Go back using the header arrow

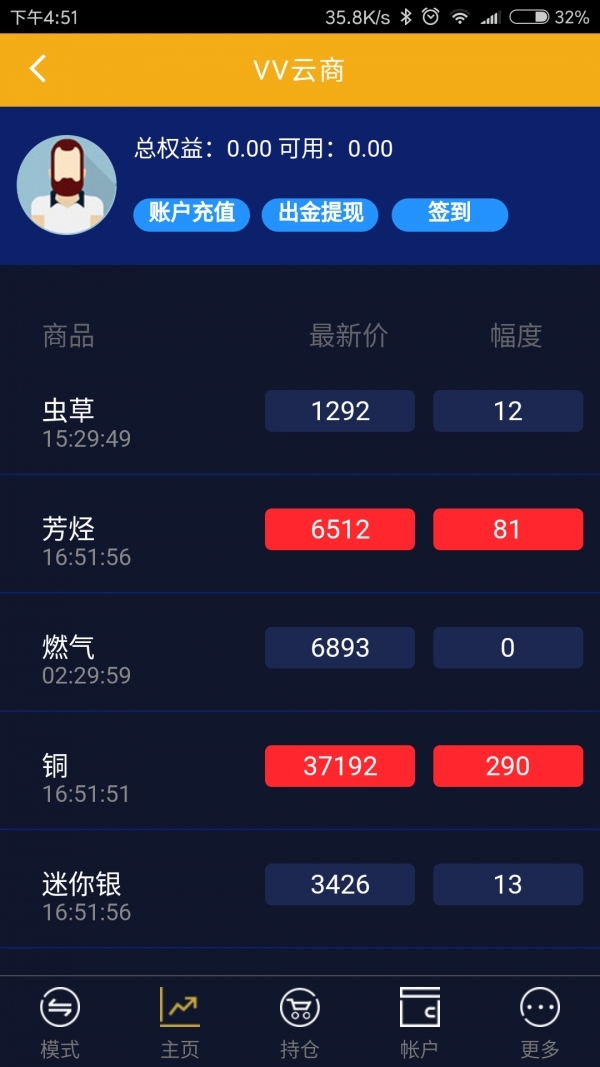pyautogui.click(x=38, y=69)
